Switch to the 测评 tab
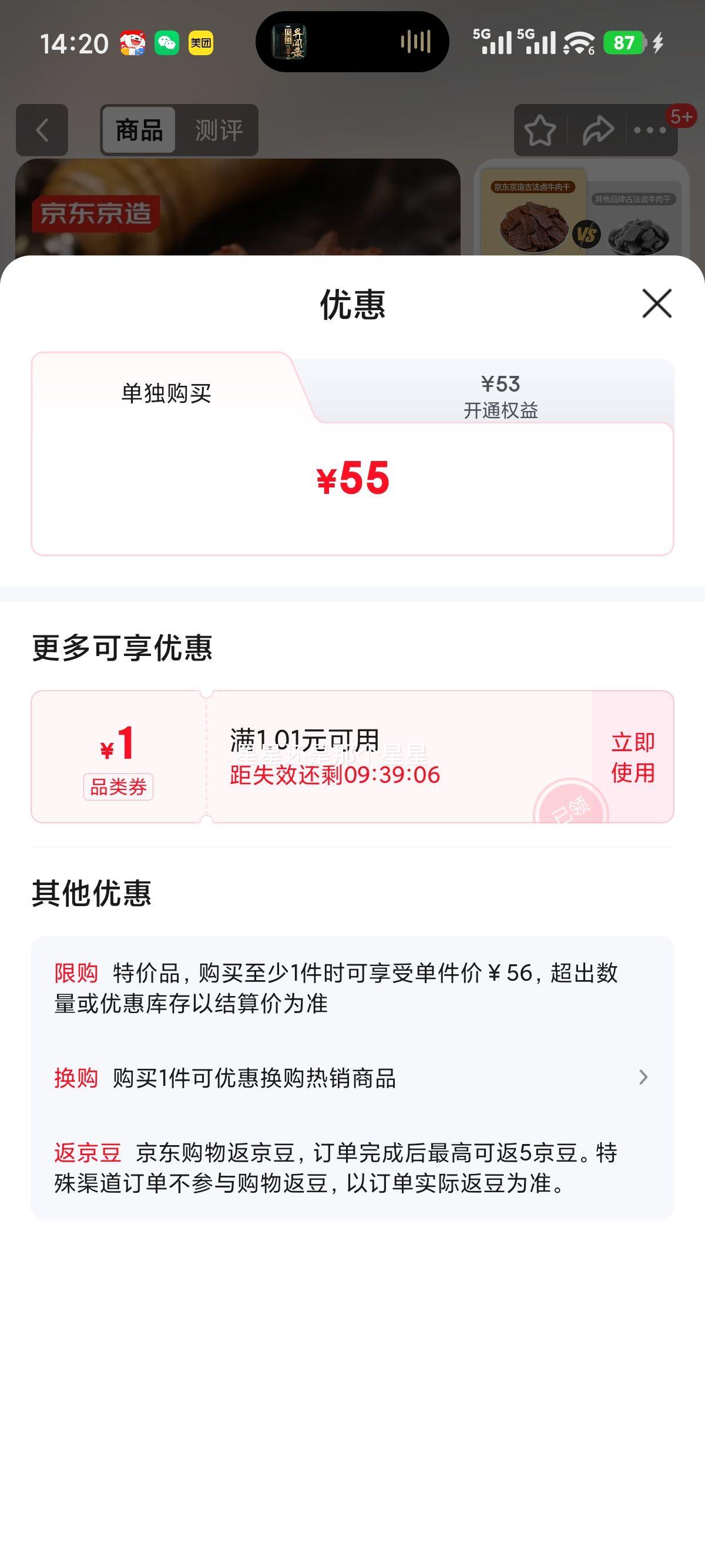Image resolution: width=705 pixels, height=1568 pixels. tap(217, 129)
